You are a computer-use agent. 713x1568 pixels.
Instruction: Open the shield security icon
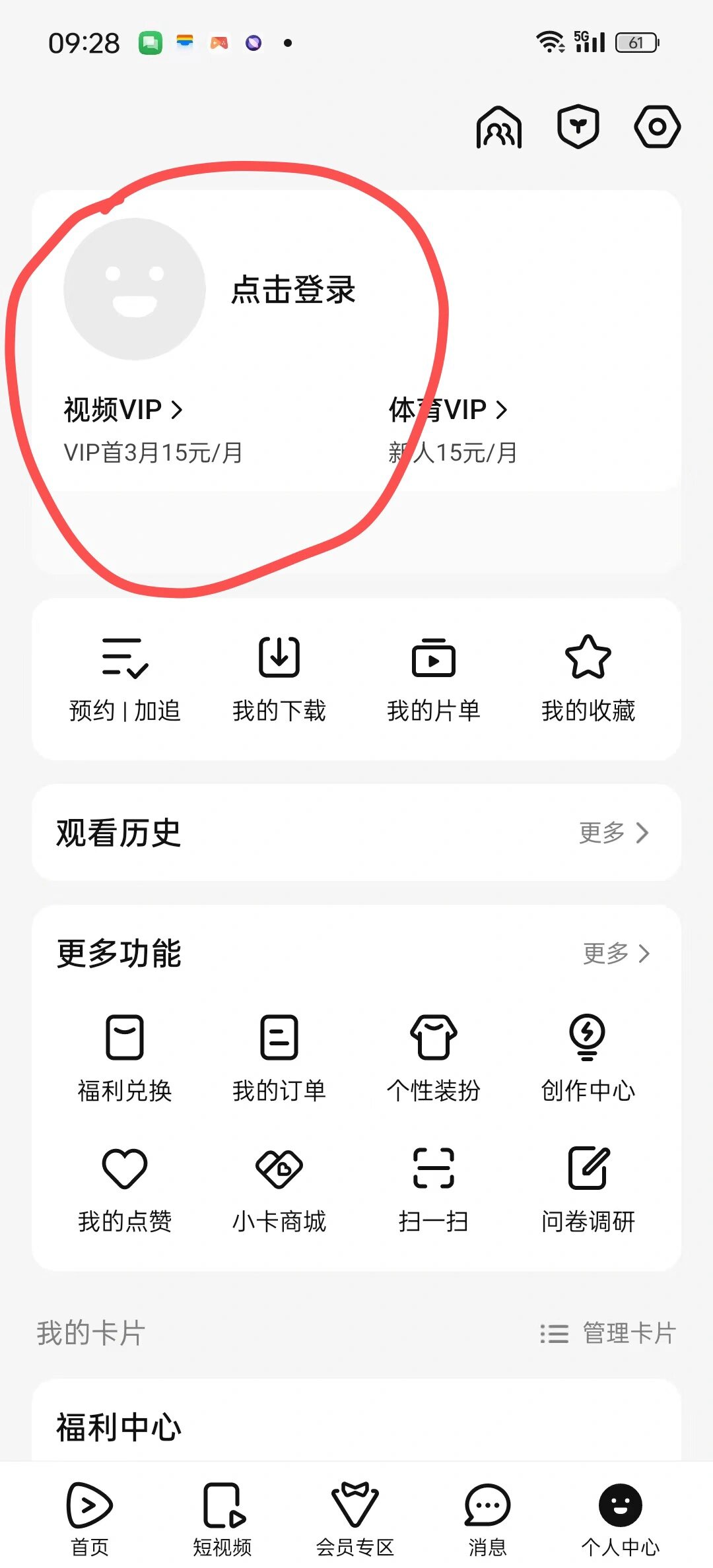pyautogui.click(x=578, y=127)
